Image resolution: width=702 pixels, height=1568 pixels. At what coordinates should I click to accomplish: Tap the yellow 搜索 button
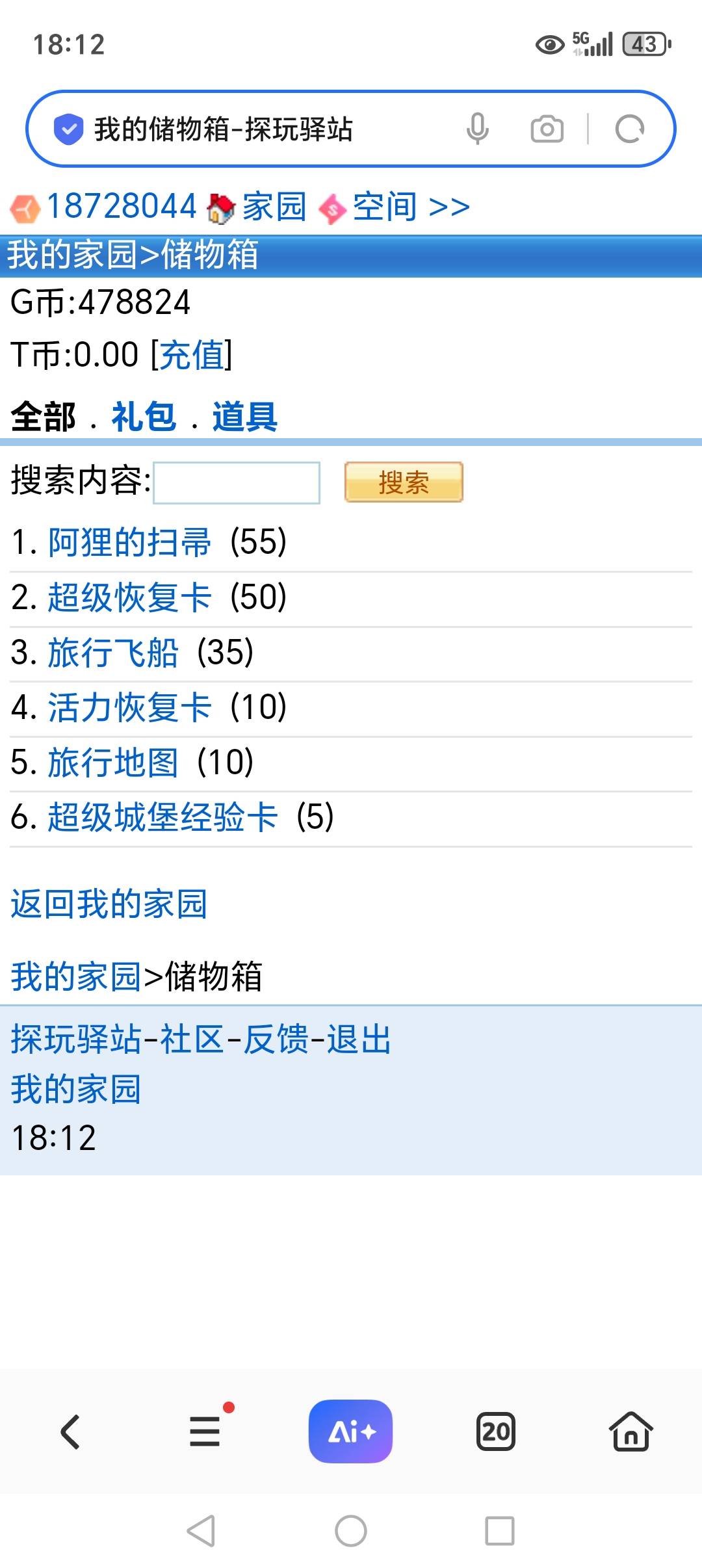pyautogui.click(x=404, y=482)
